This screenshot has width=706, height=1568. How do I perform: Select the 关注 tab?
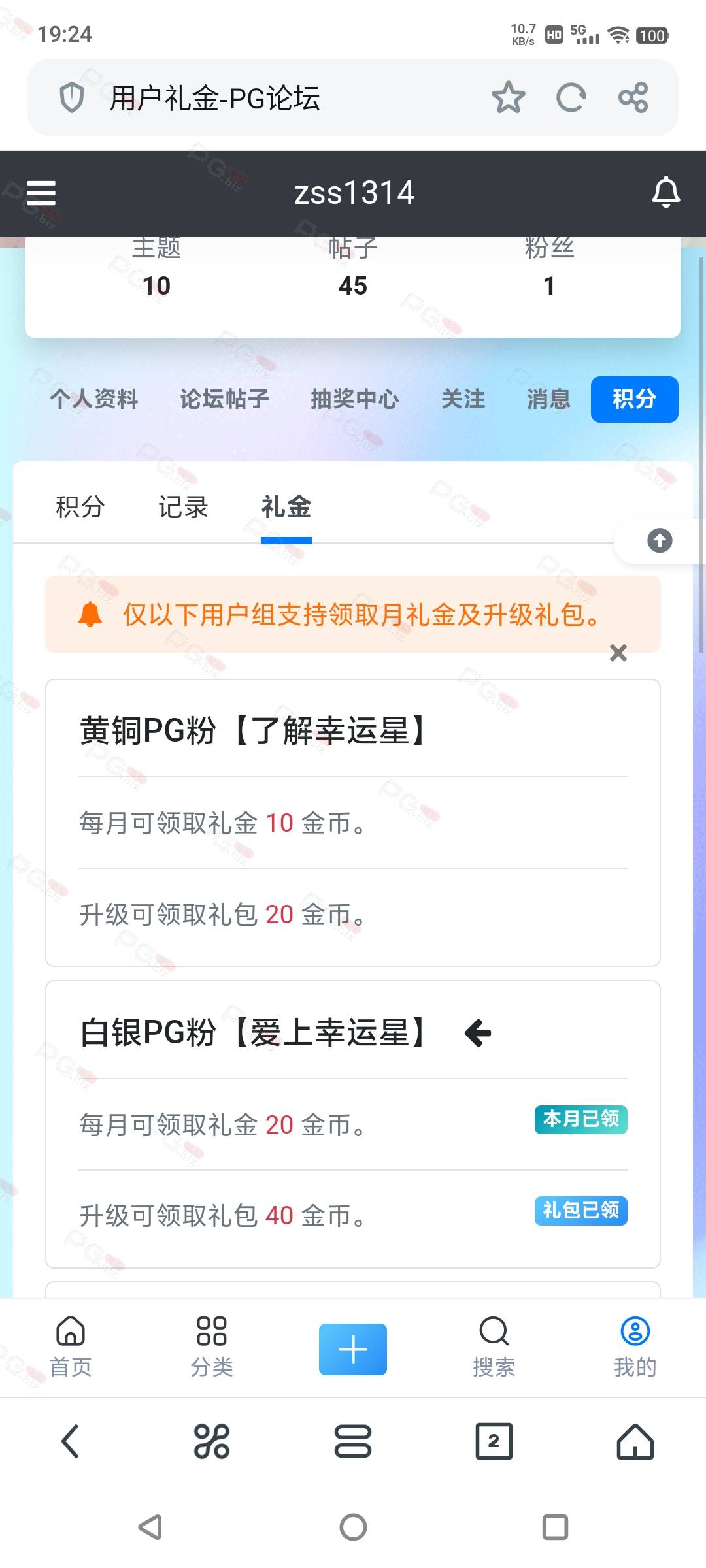click(463, 399)
